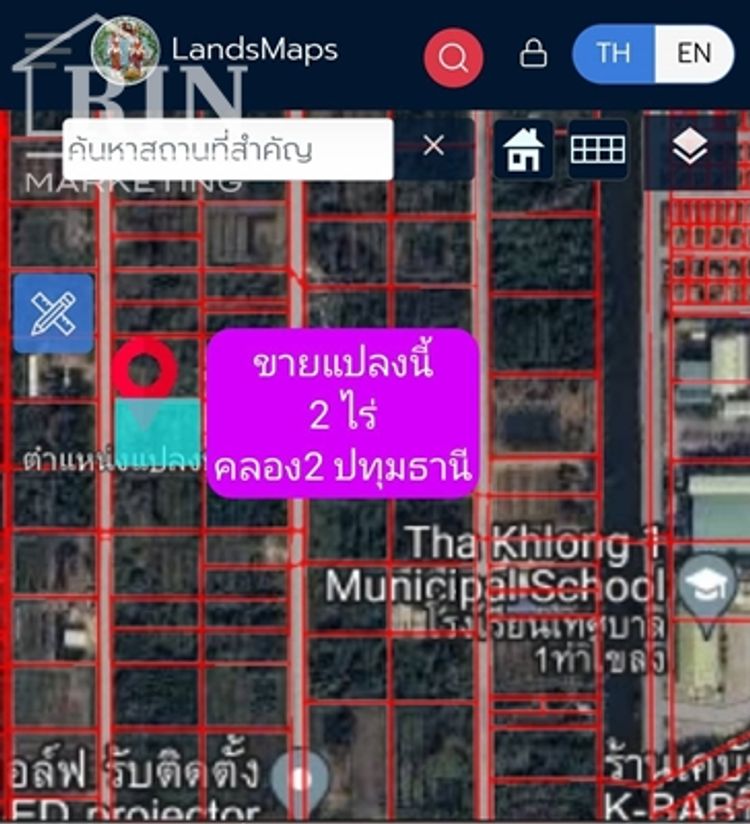Open the lock login icon

[534, 54]
